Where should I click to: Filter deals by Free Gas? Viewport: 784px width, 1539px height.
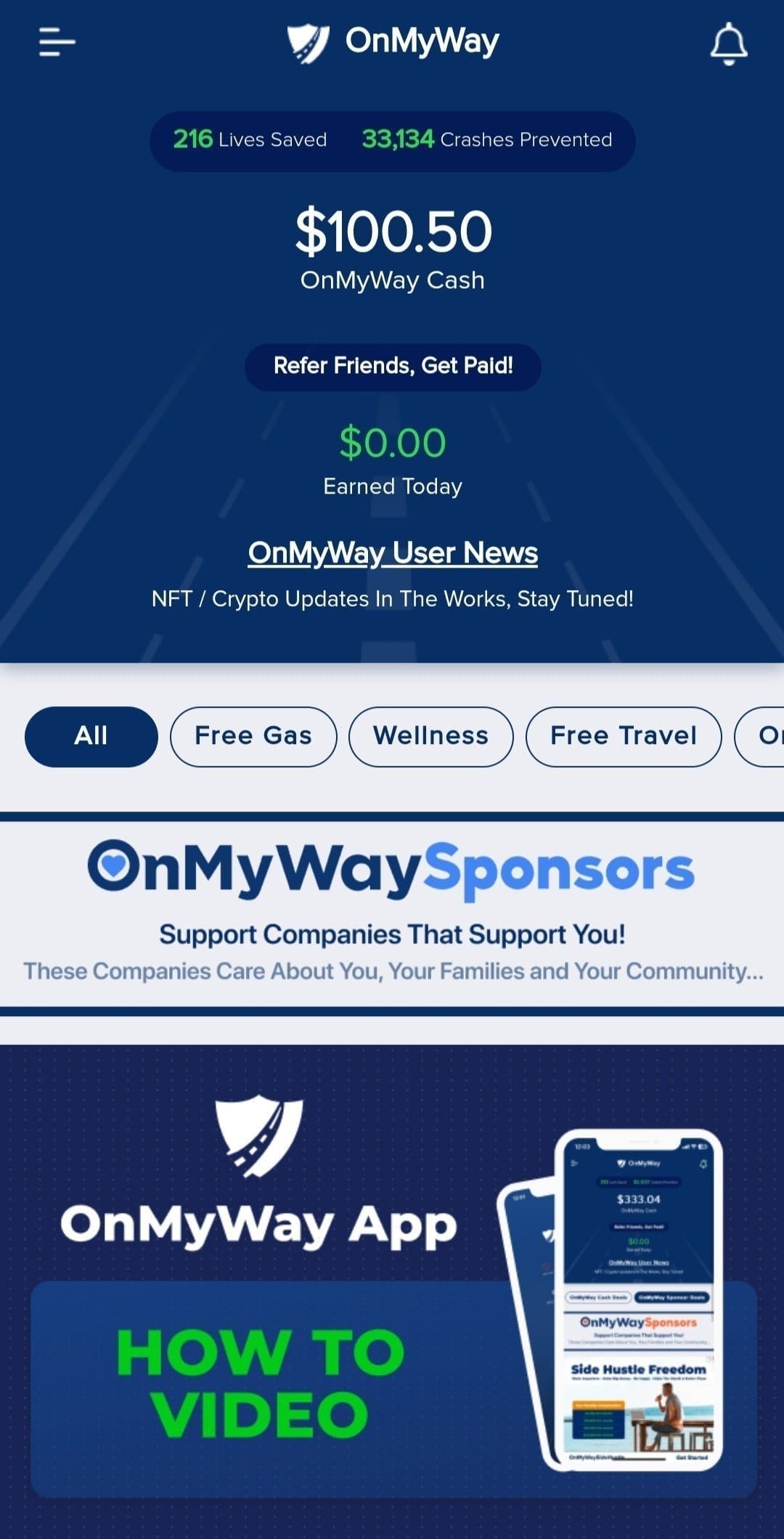click(253, 736)
